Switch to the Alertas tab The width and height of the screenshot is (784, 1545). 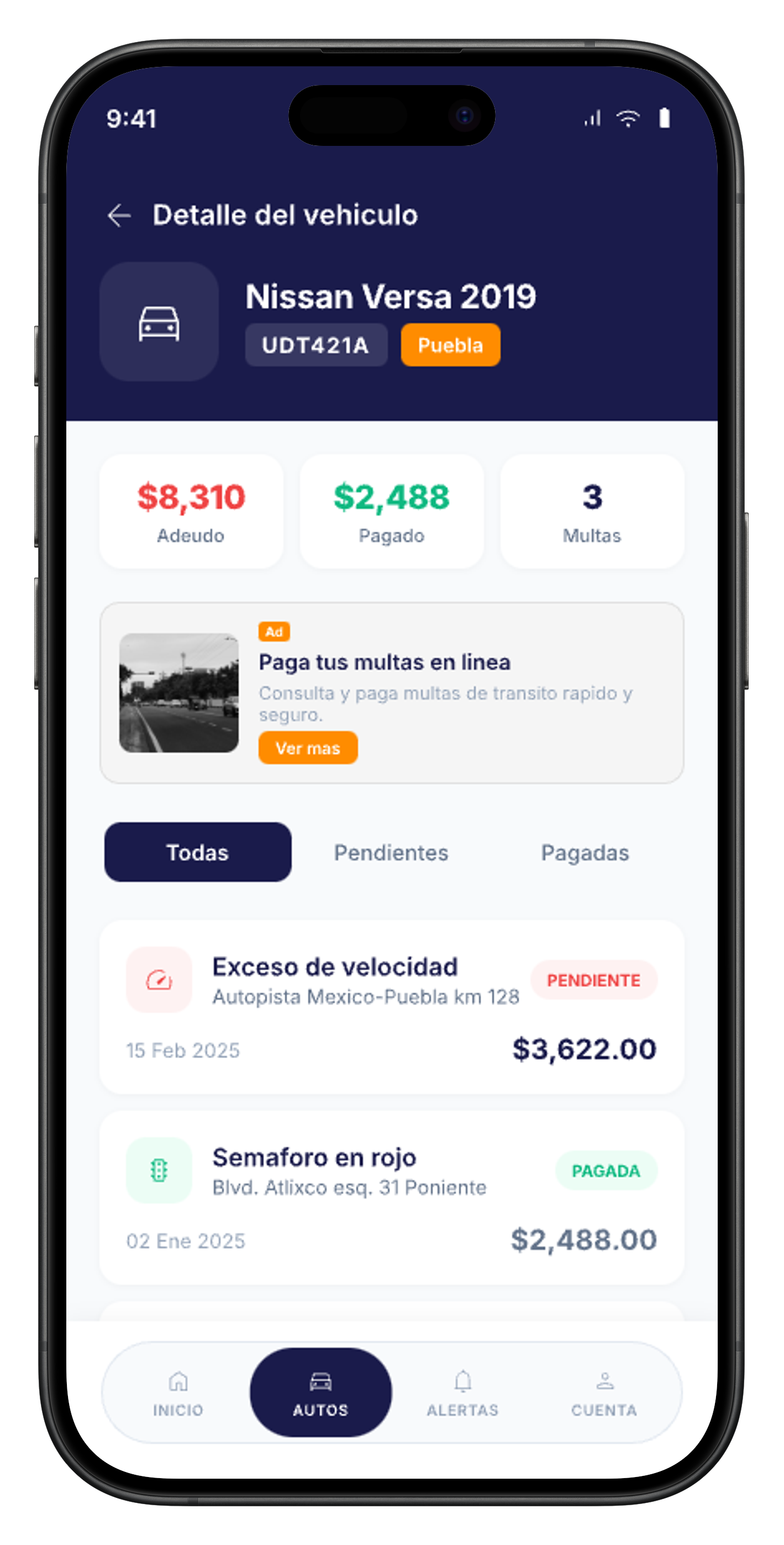pyautogui.click(x=462, y=1392)
